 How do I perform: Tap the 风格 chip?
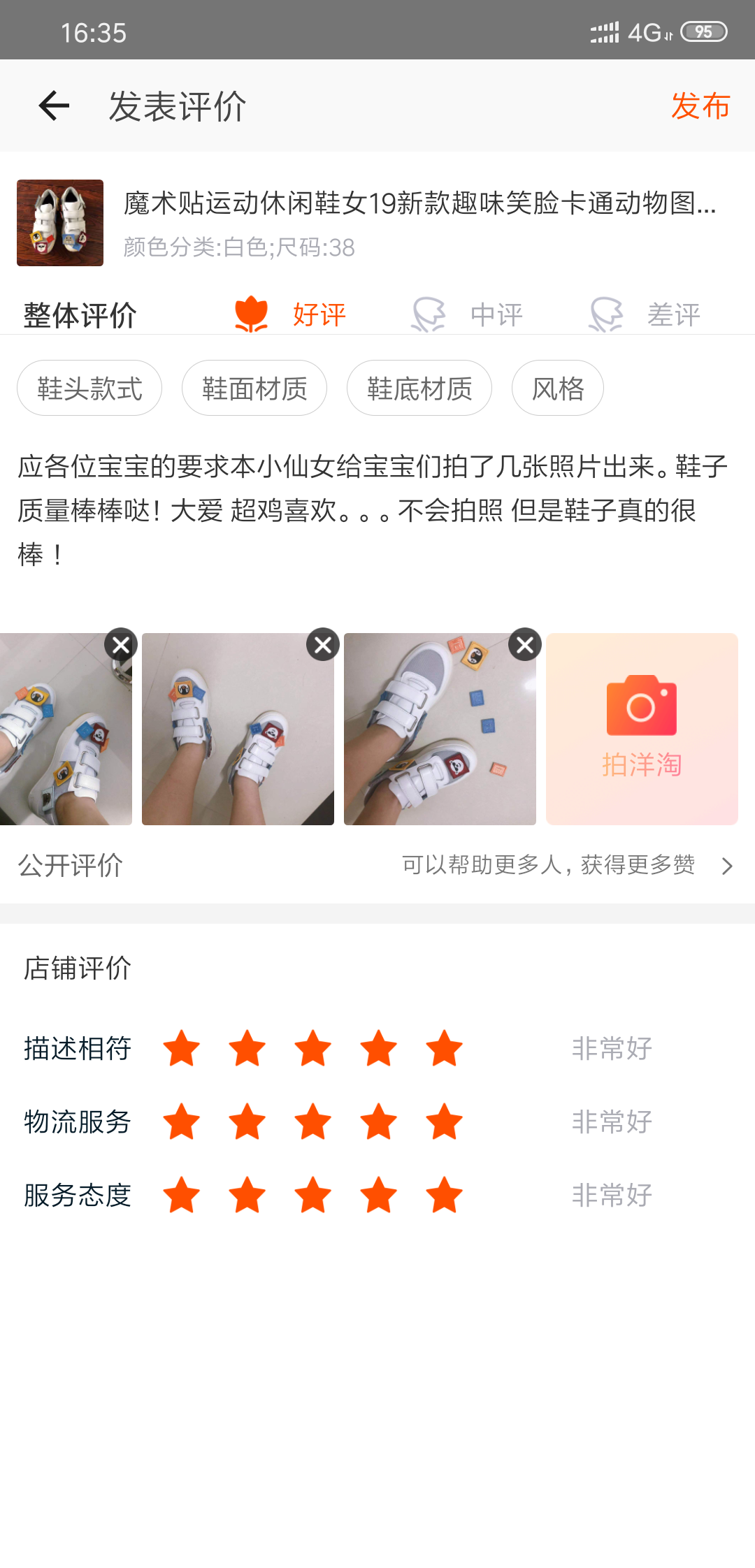click(x=557, y=389)
